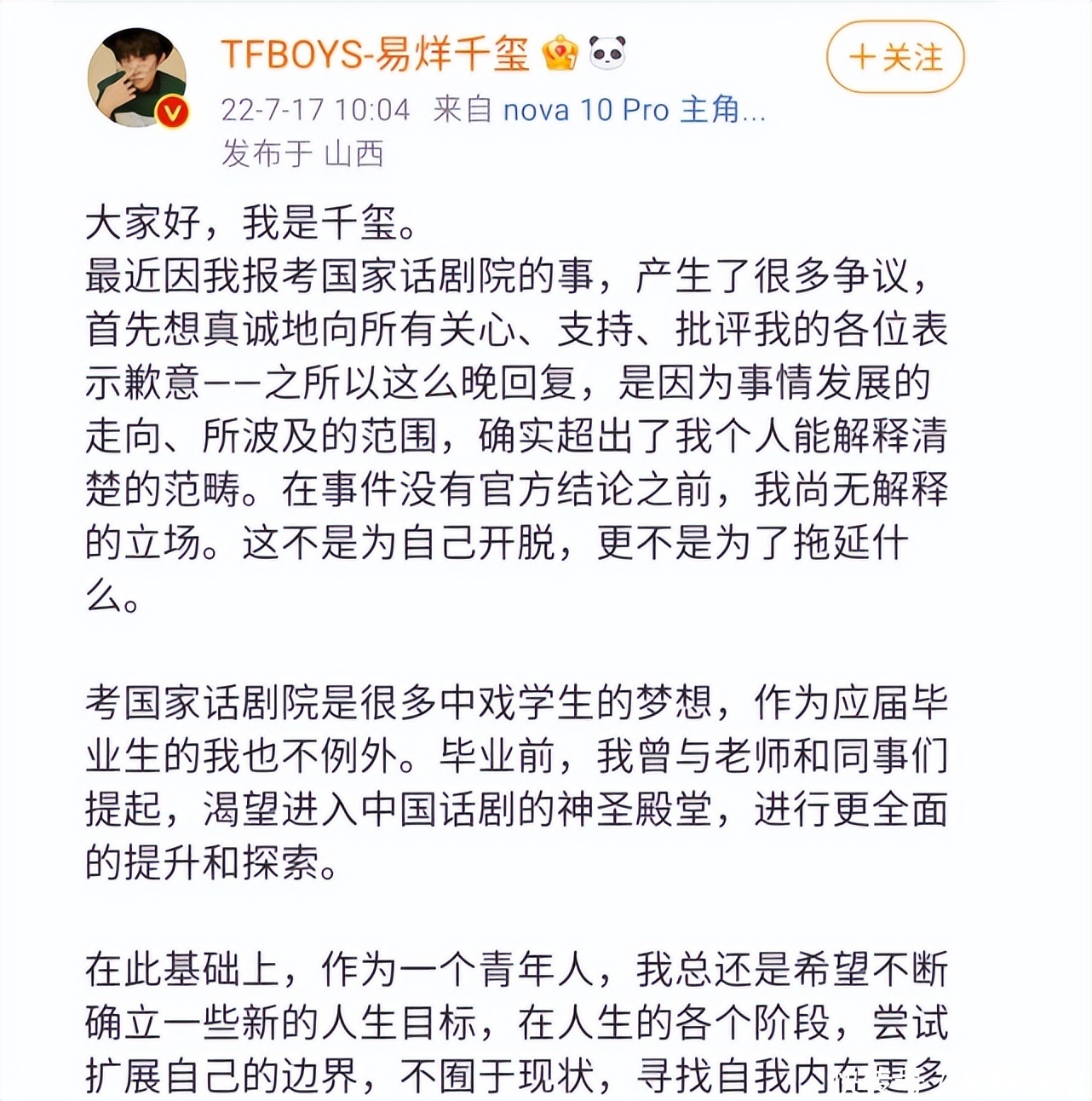Open the TFBOYS-易烊千玺 profile avatar

tap(136, 78)
